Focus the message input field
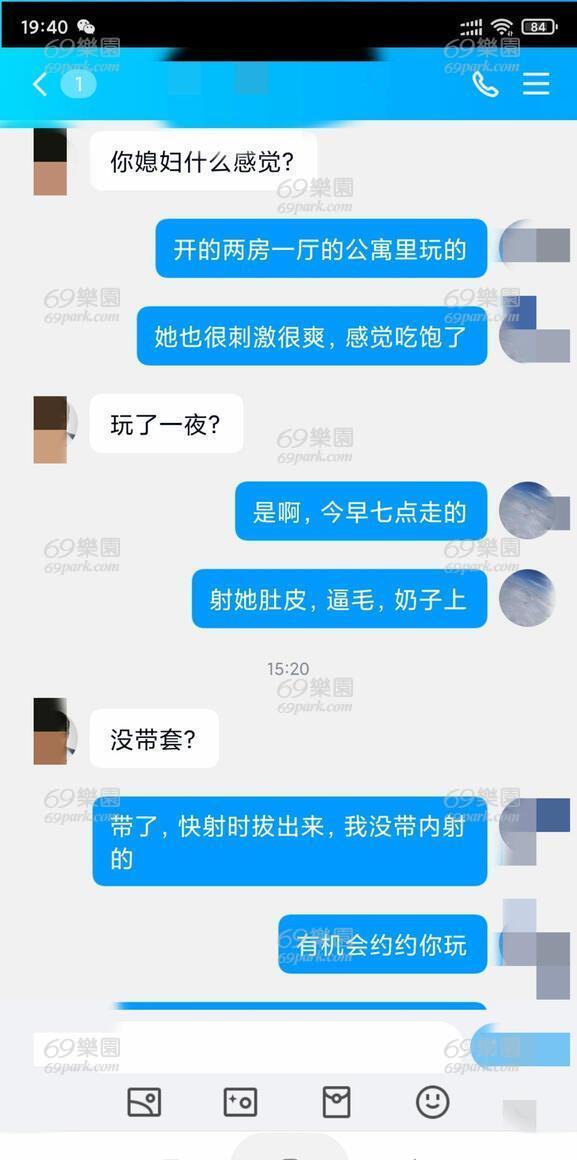This screenshot has height=1160, width=577. point(248,1045)
